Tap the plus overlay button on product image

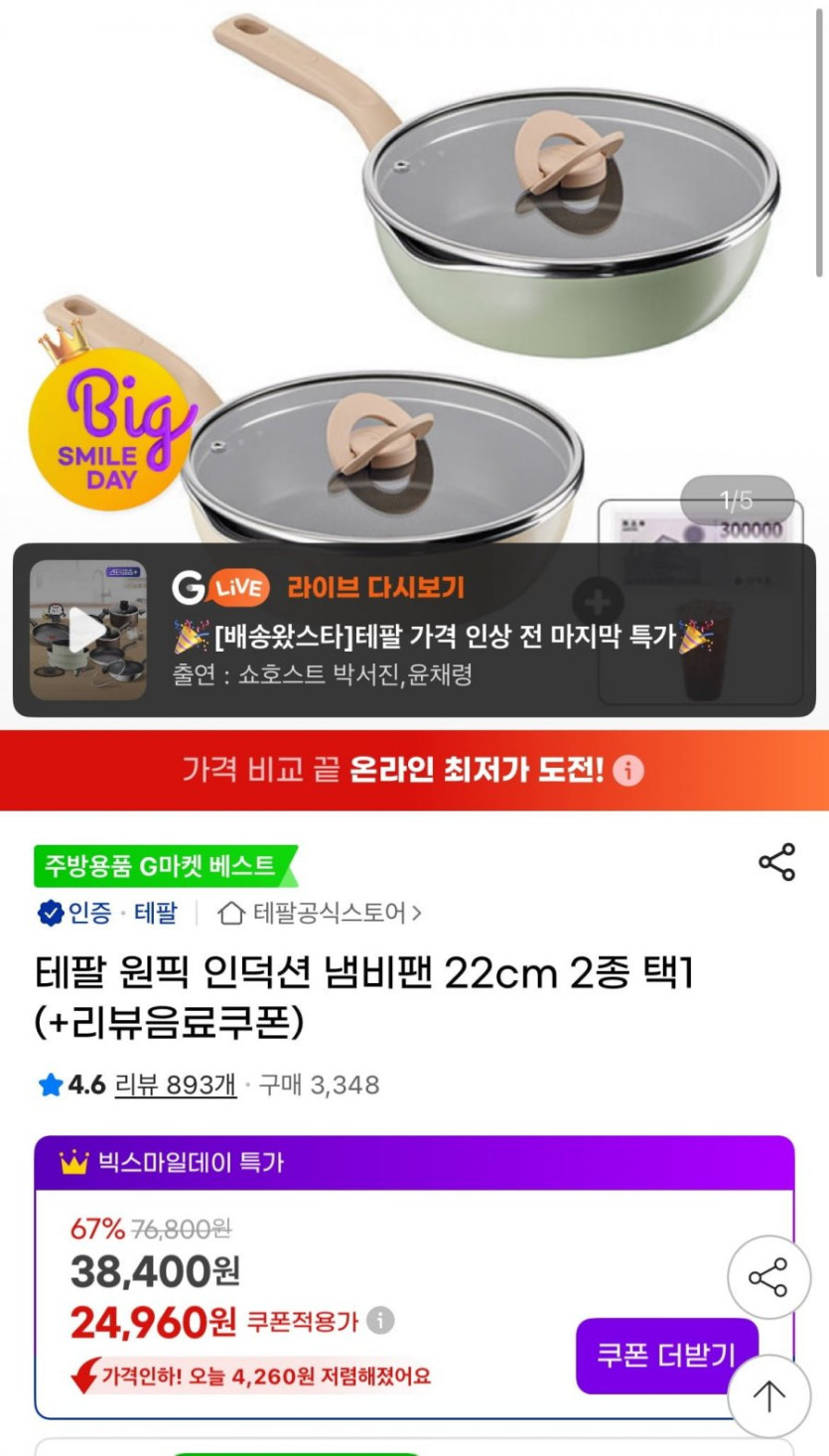coord(597,600)
